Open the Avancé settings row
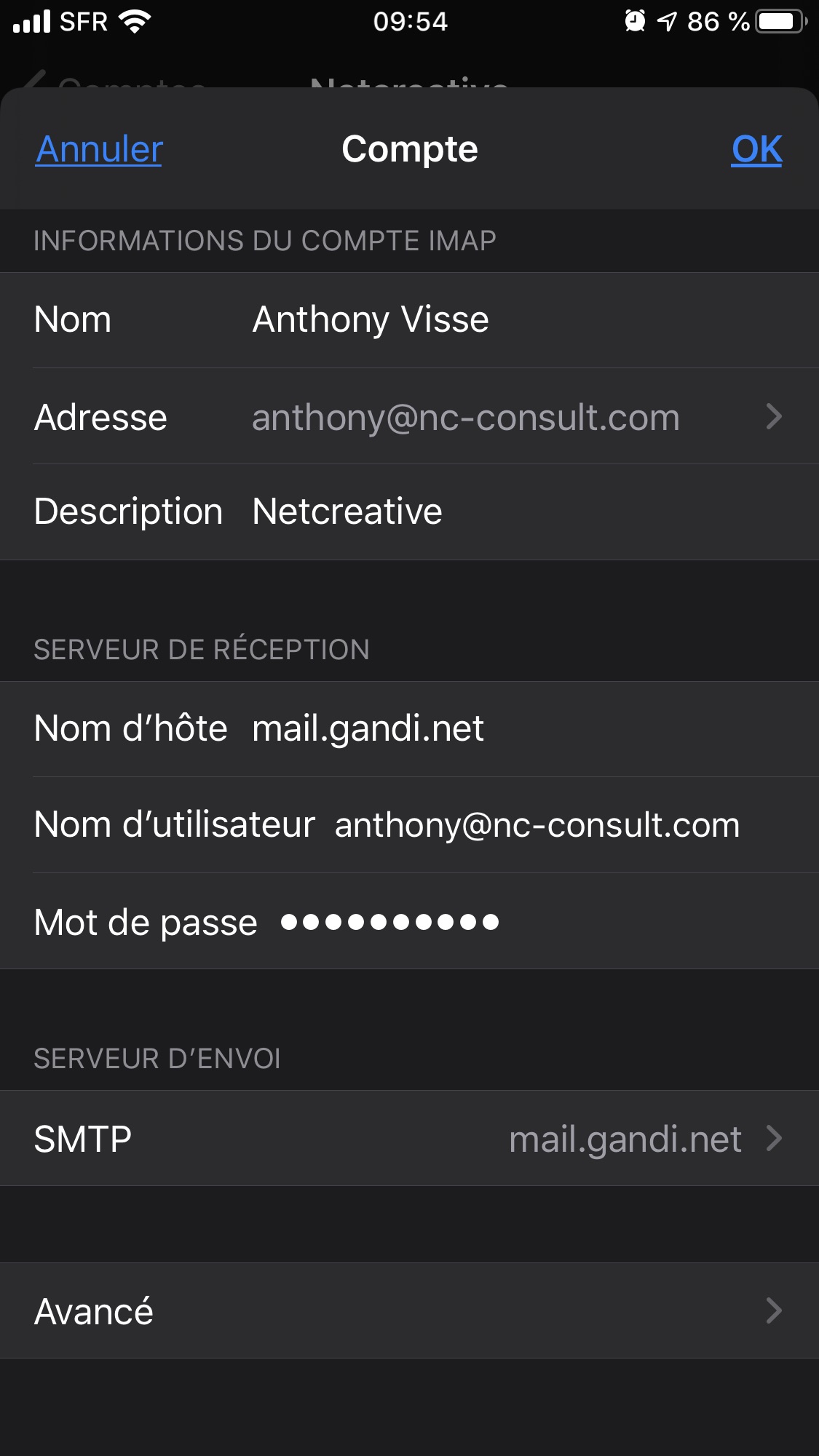The image size is (819, 1456). pos(409,1310)
